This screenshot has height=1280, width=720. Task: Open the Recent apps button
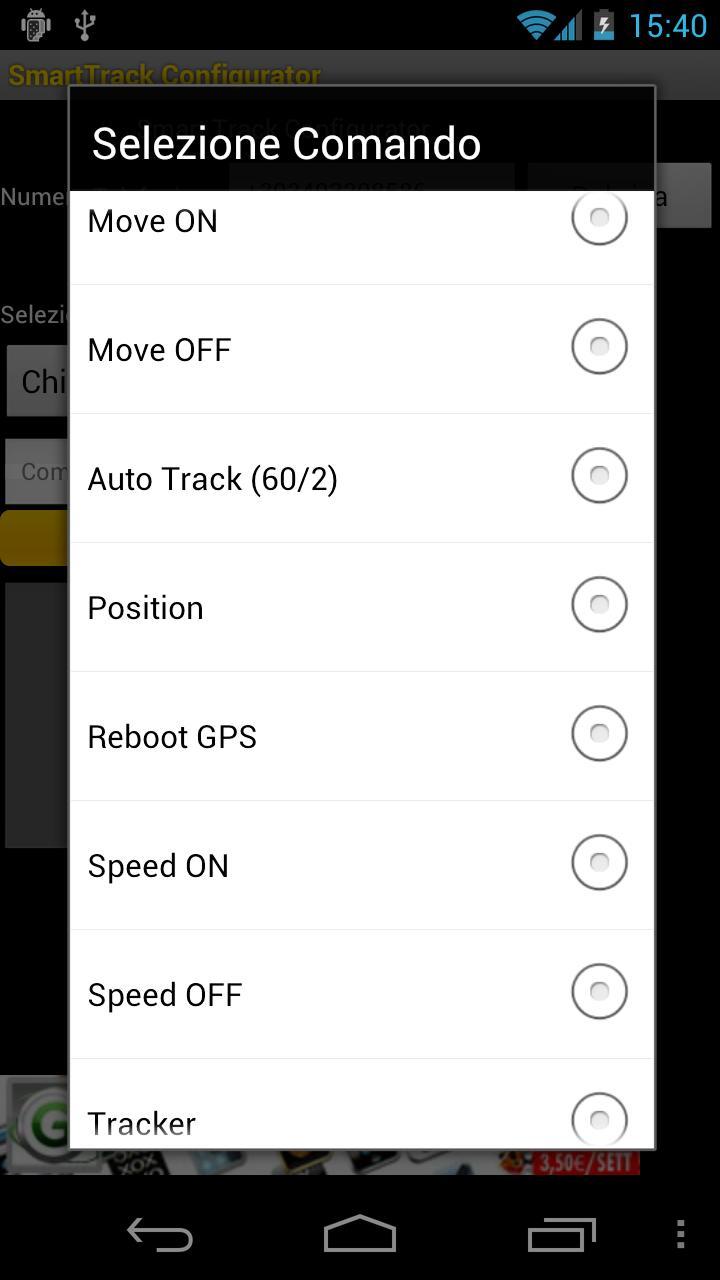tap(561, 1235)
